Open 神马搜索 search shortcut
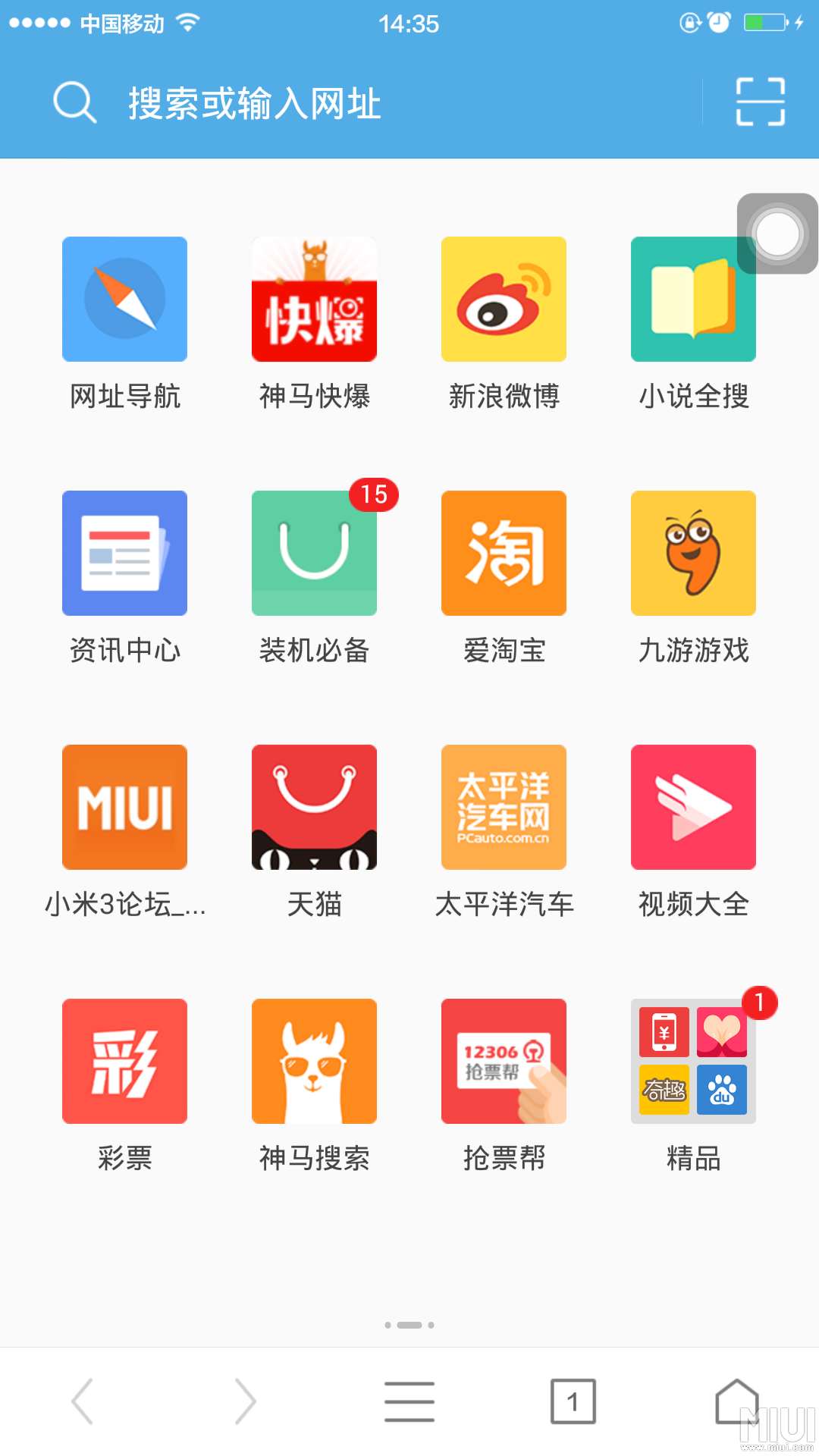 pyautogui.click(x=314, y=1060)
